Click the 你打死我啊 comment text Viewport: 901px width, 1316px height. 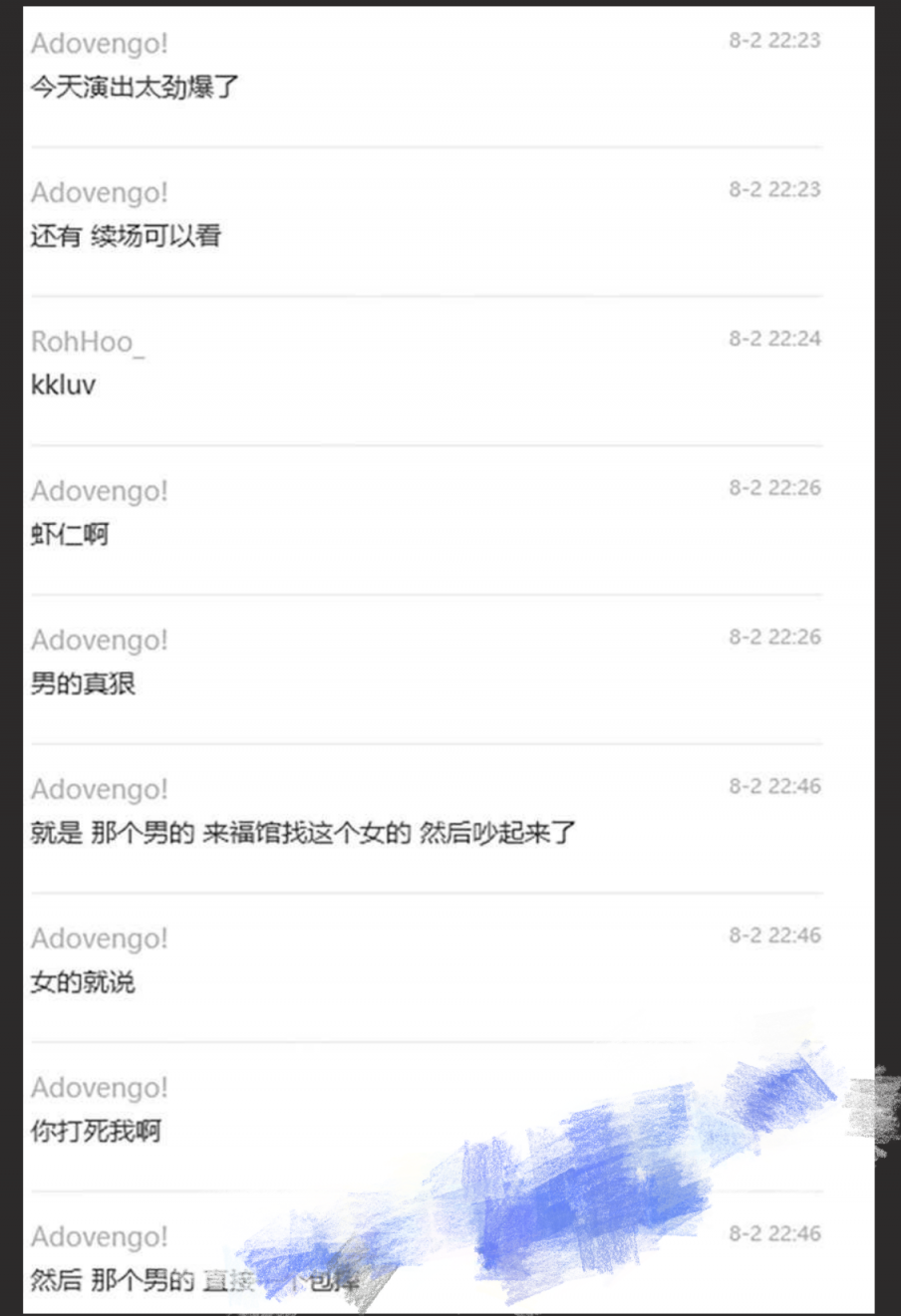click(x=96, y=1132)
